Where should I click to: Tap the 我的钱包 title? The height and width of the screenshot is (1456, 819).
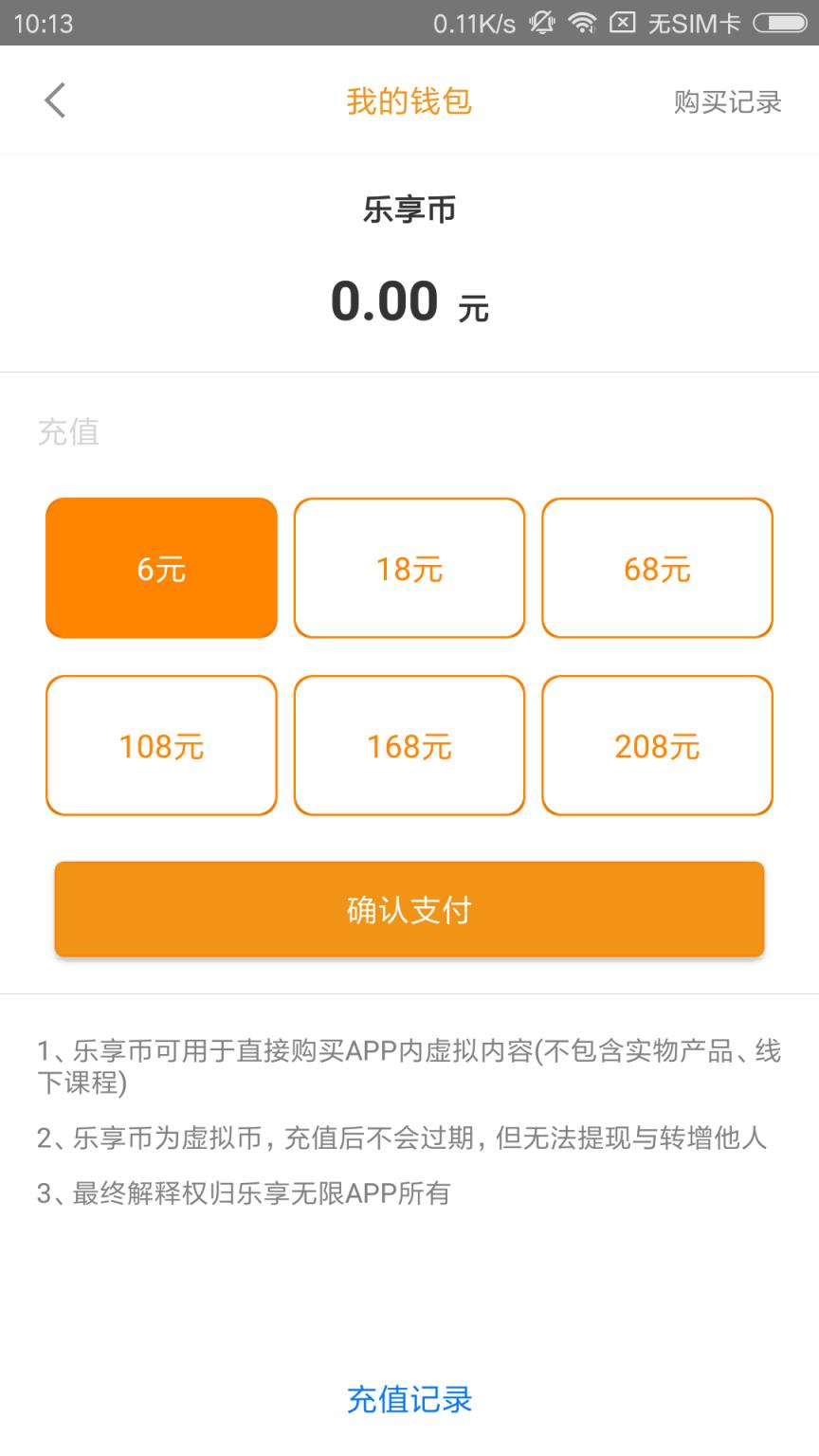coord(409,100)
